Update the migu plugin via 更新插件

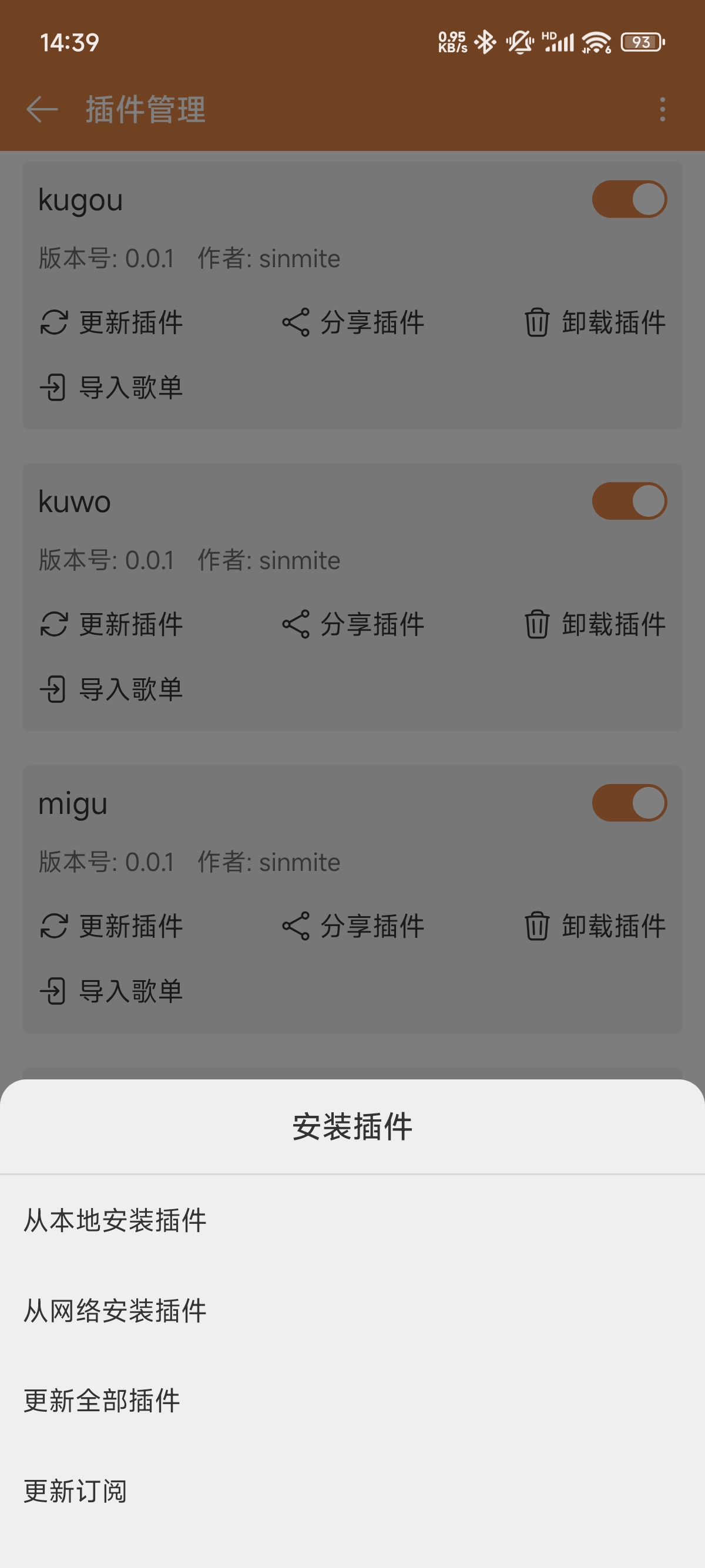click(112, 927)
